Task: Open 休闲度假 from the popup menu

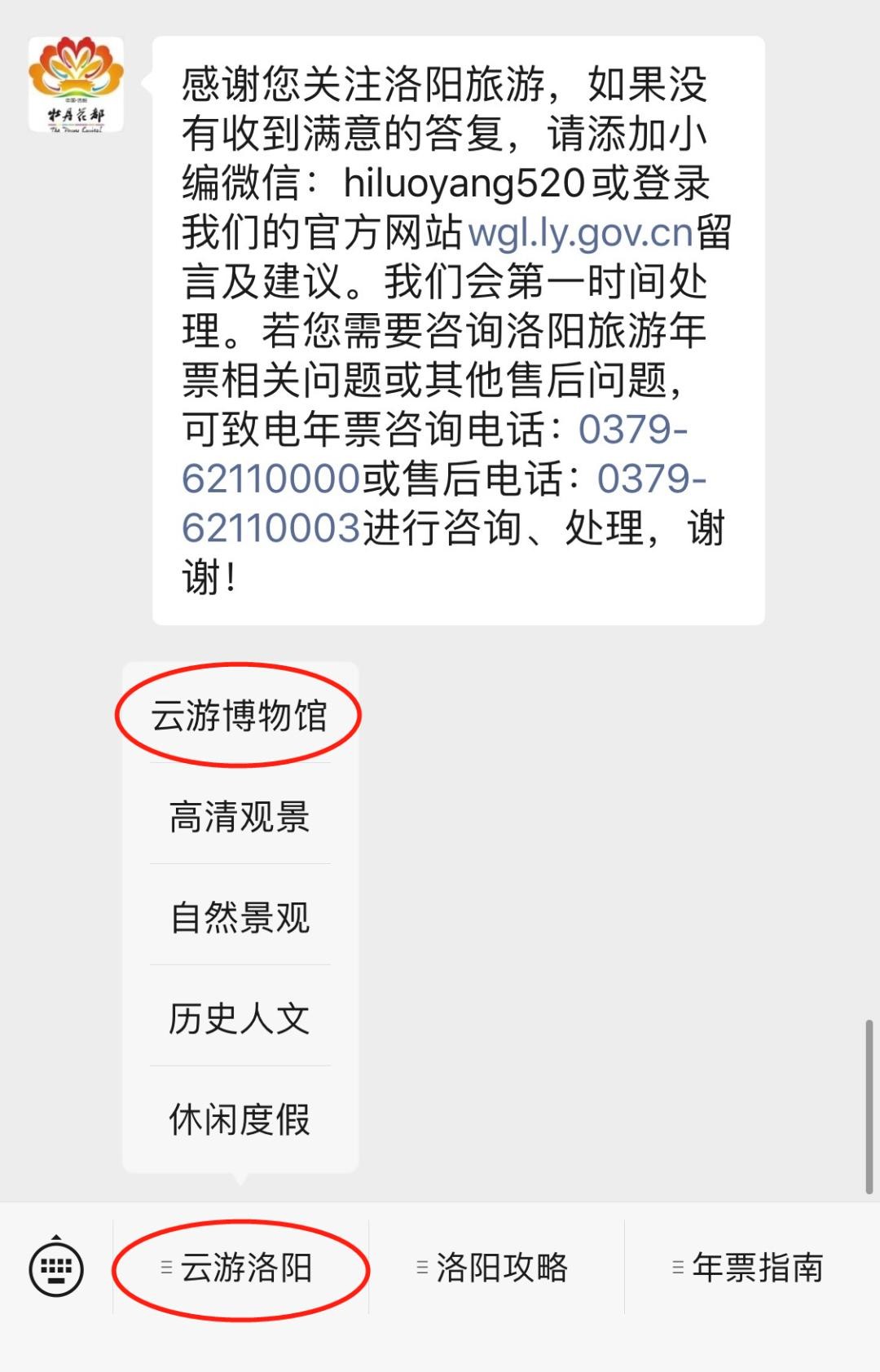Action: [x=240, y=1119]
